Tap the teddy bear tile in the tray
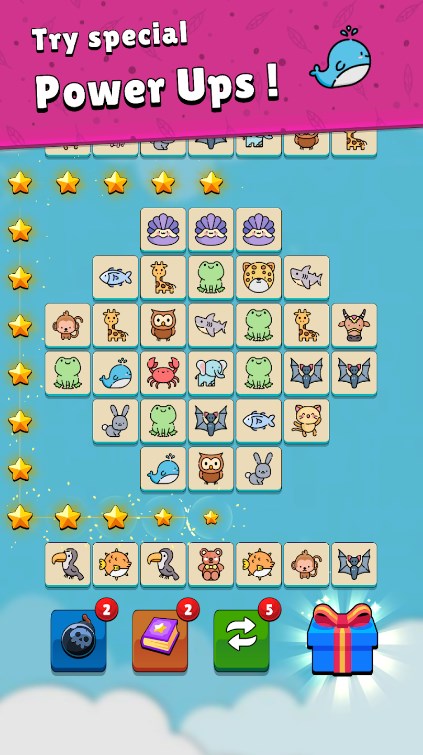Viewport: 423px width, 755px height. [x=211, y=565]
